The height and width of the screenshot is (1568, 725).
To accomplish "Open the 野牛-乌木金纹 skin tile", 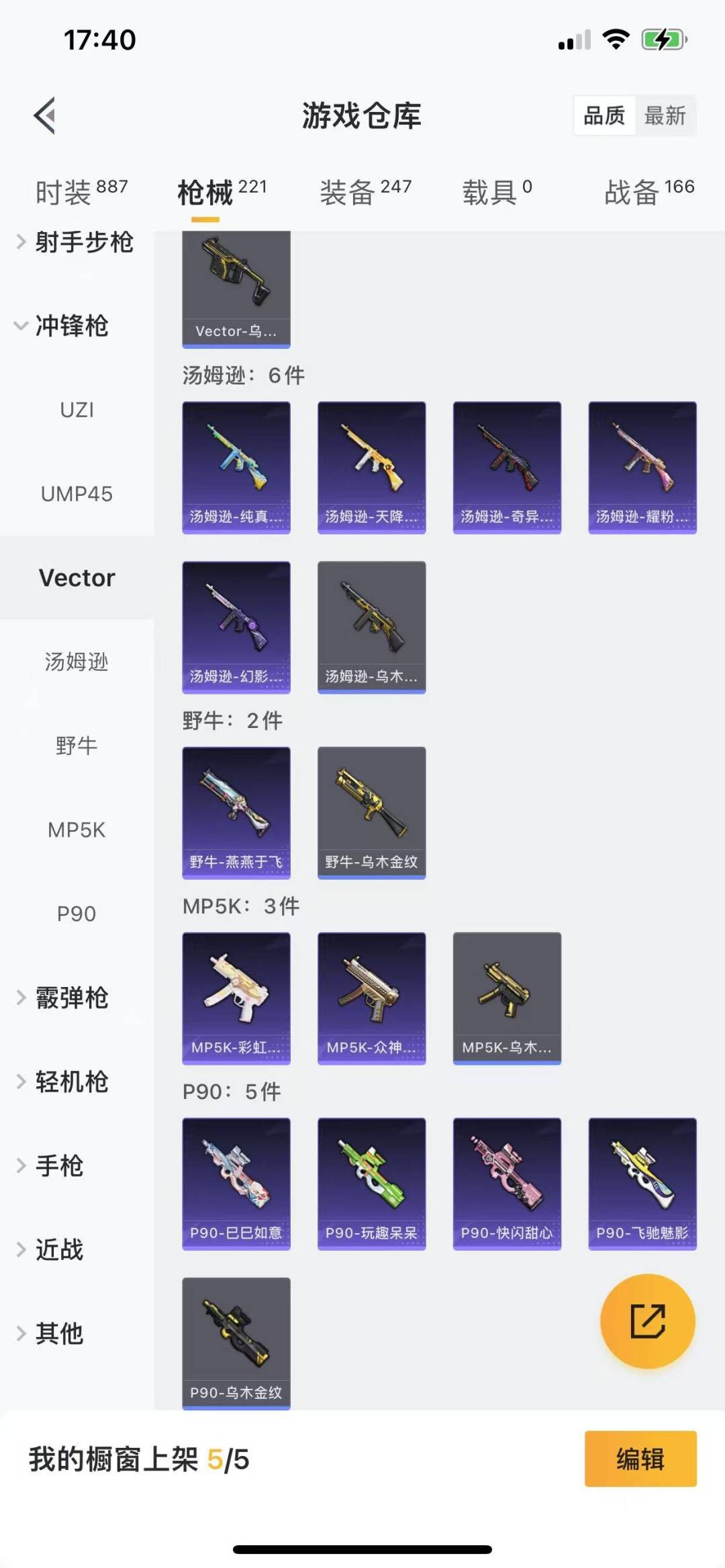I will coord(372,813).
